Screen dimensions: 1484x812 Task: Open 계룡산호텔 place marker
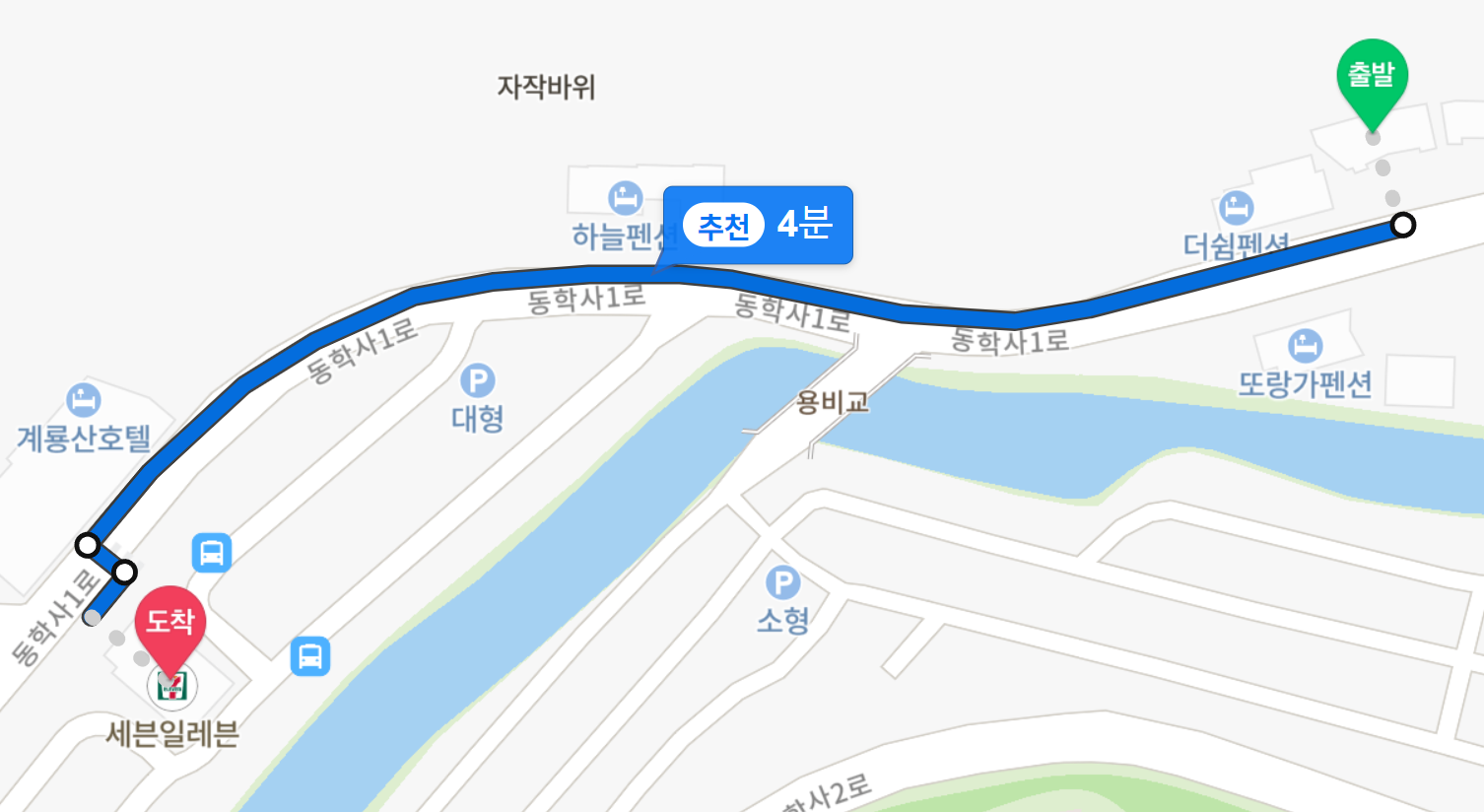point(84,400)
